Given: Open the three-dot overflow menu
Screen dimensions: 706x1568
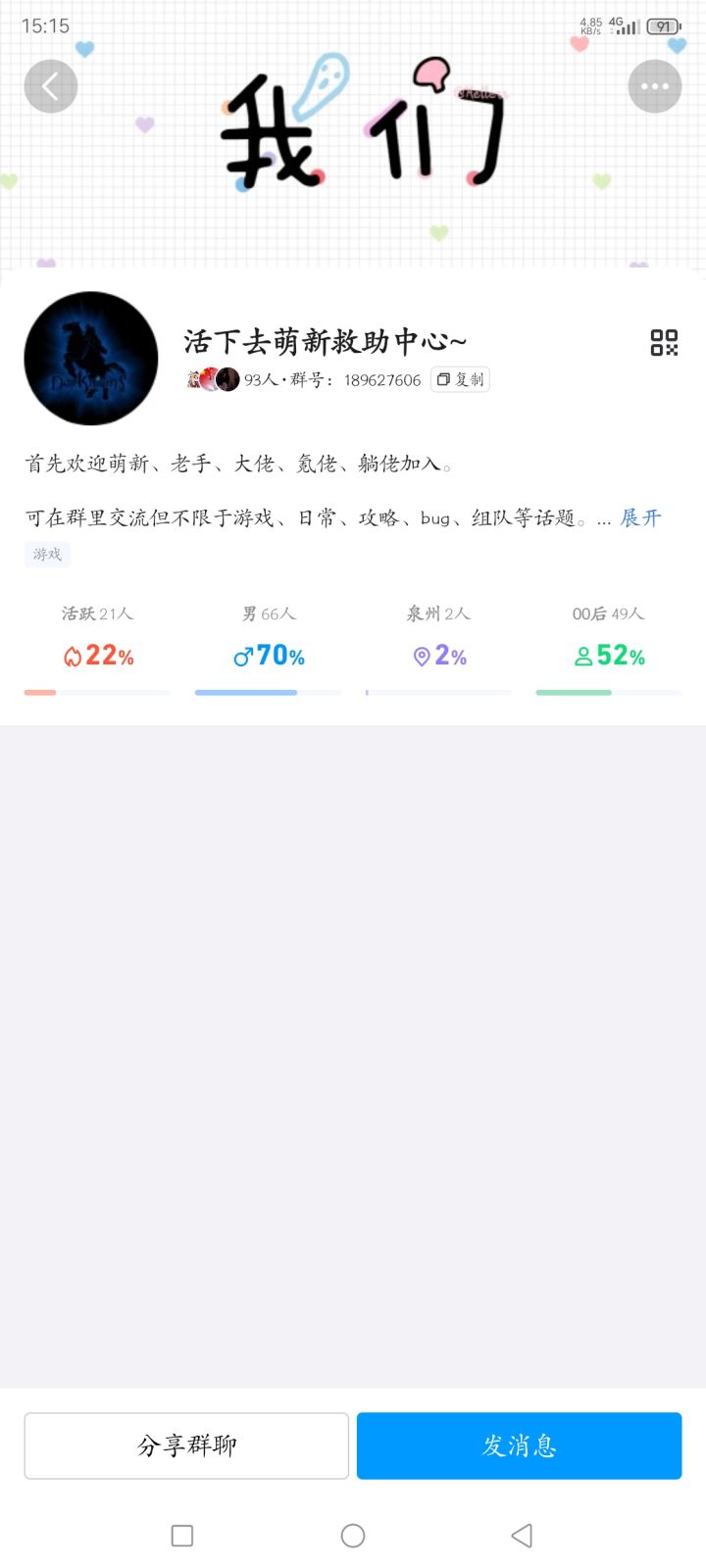Looking at the screenshot, I should [654, 86].
